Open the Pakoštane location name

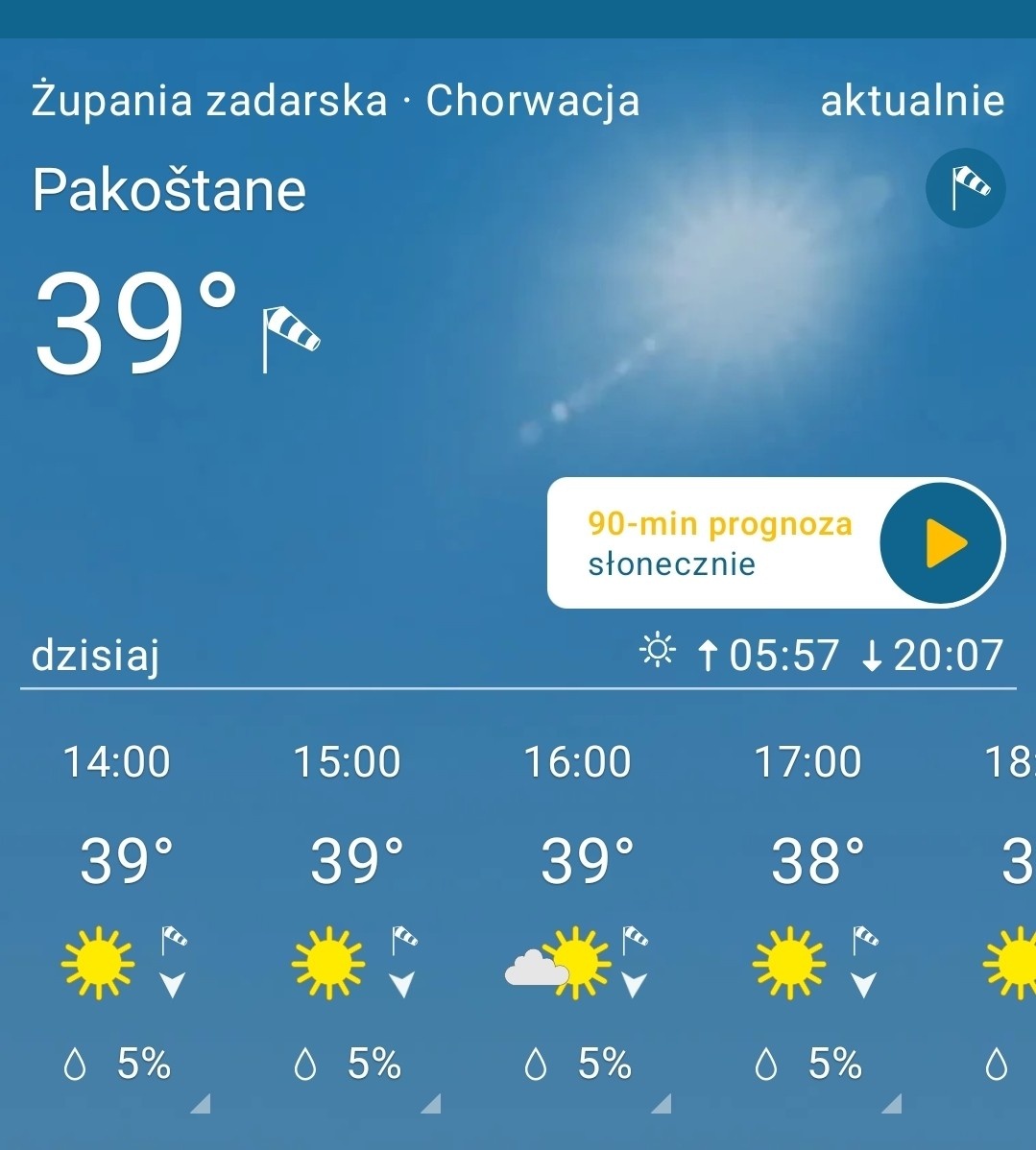click(169, 189)
